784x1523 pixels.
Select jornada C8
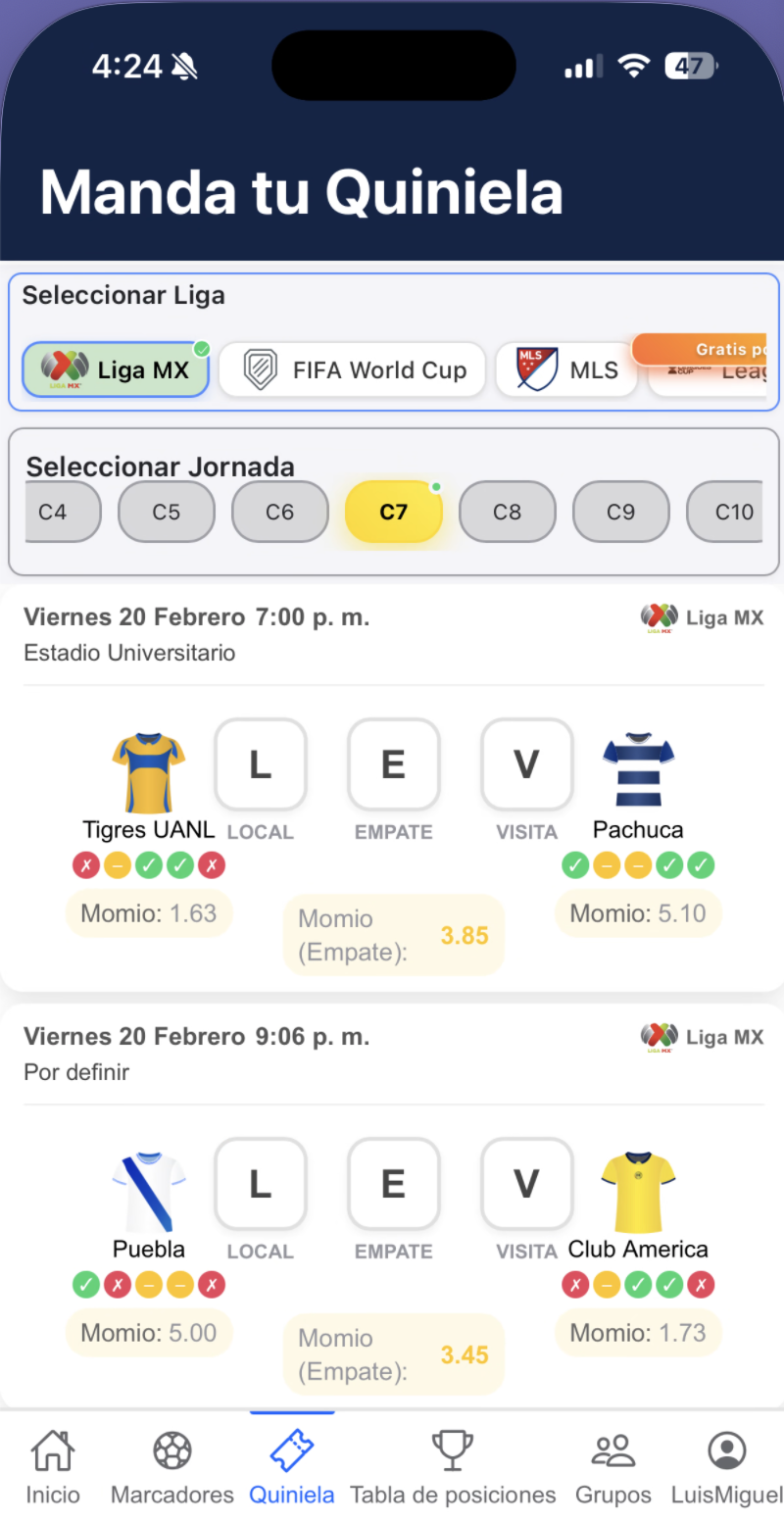pyautogui.click(x=507, y=512)
